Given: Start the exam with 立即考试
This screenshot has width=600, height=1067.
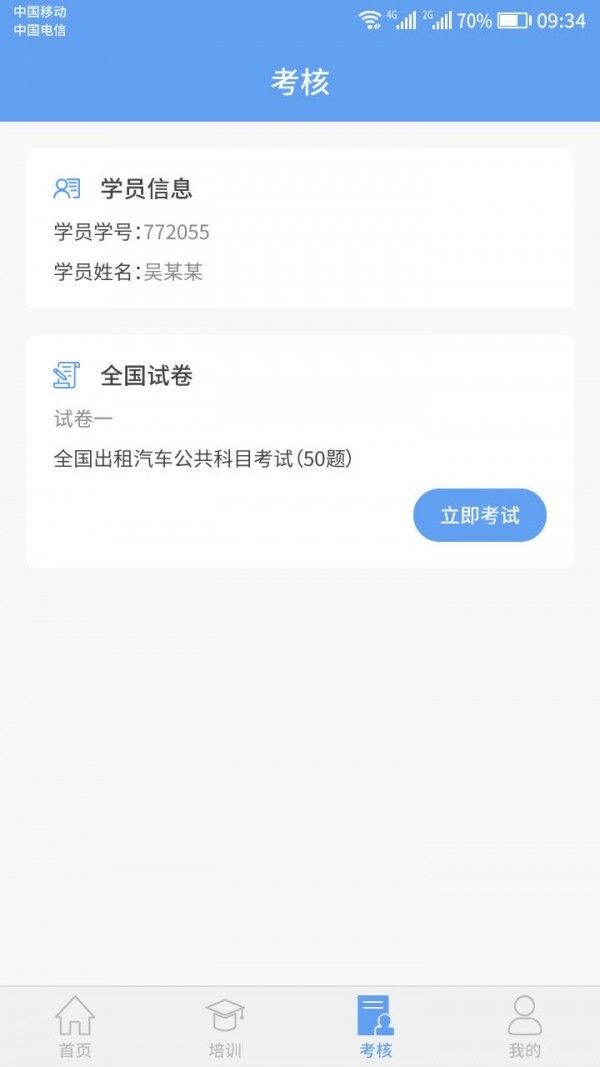Looking at the screenshot, I should 480,516.
